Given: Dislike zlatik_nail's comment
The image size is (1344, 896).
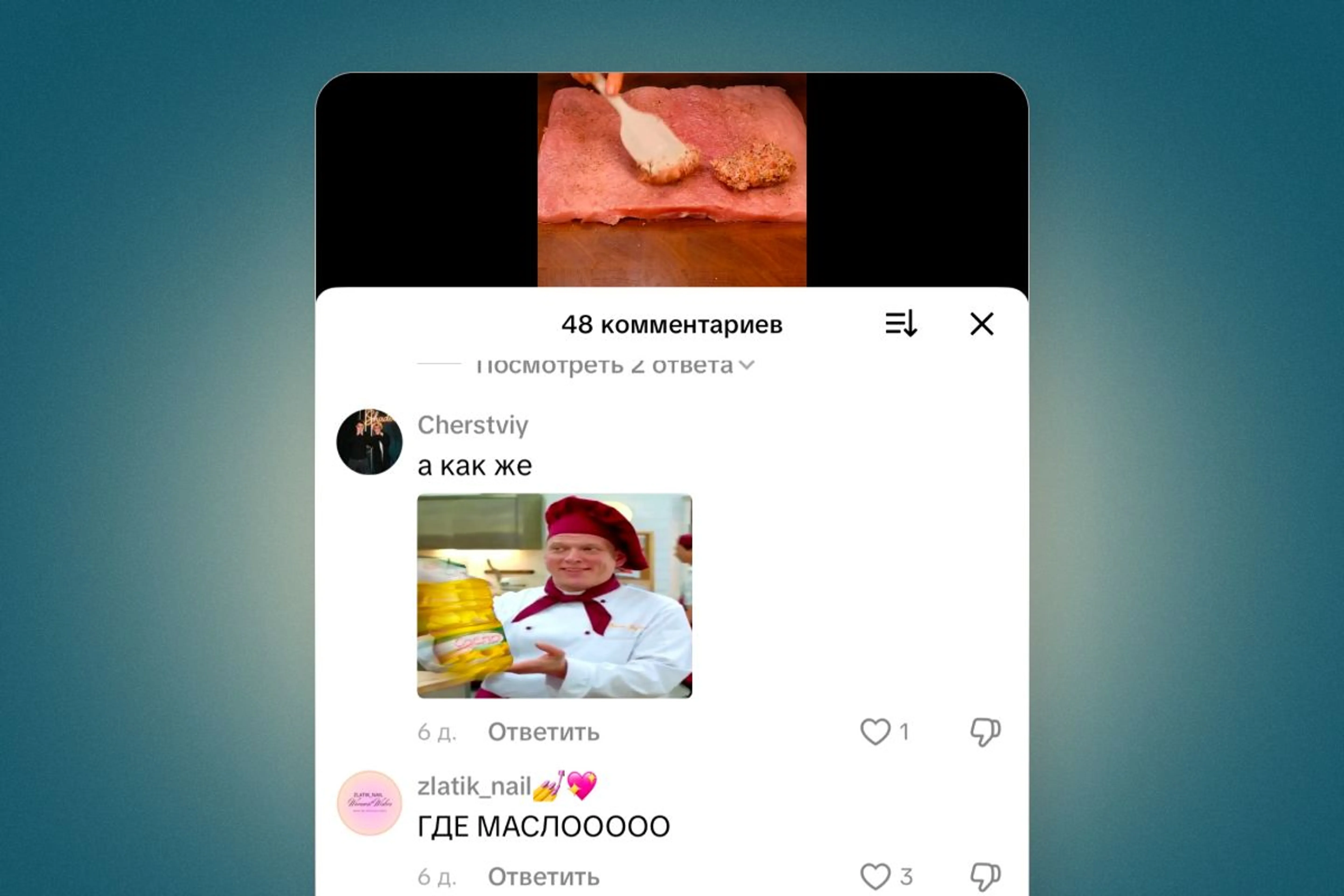Looking at the screenshot, I should (x=985, y=876).
